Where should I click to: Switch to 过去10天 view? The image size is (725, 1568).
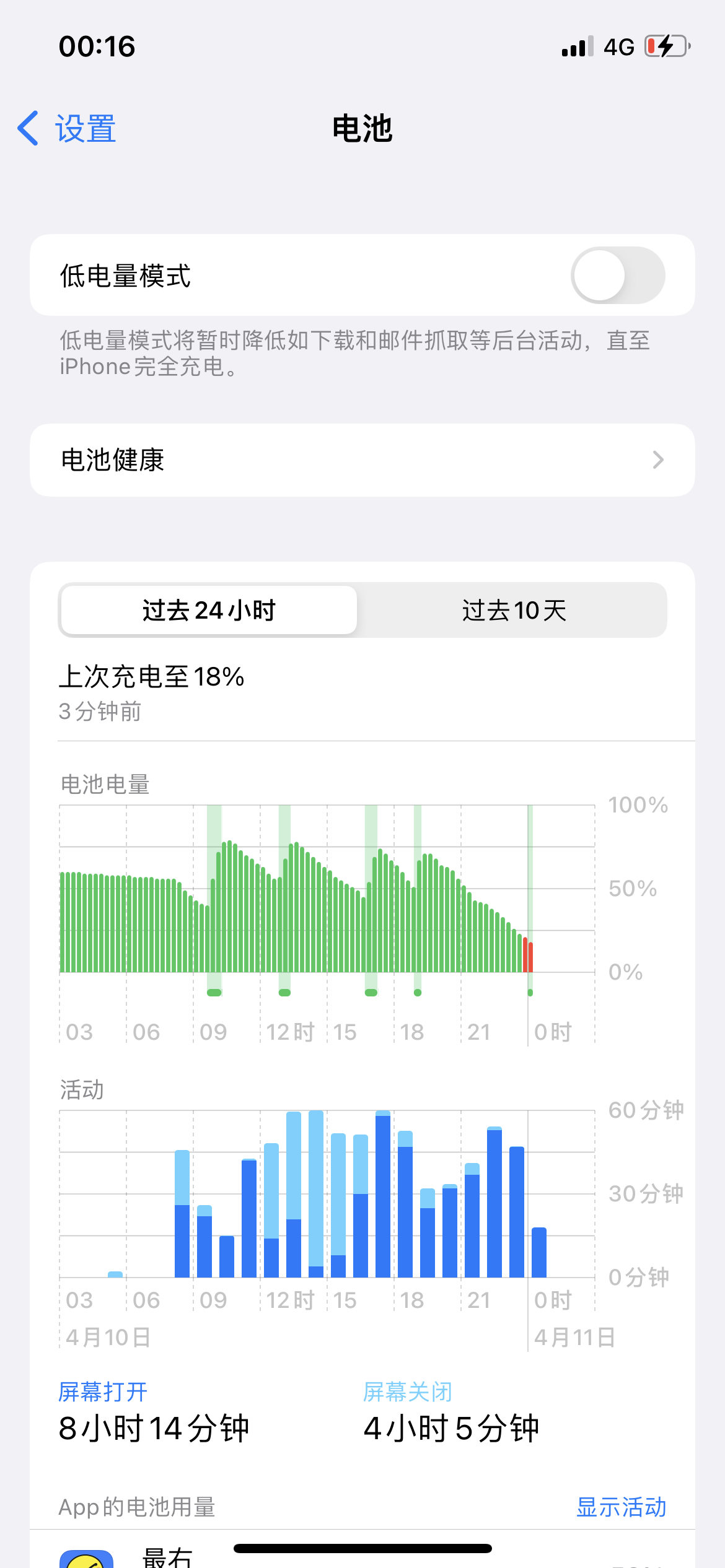tap(514, 611)
